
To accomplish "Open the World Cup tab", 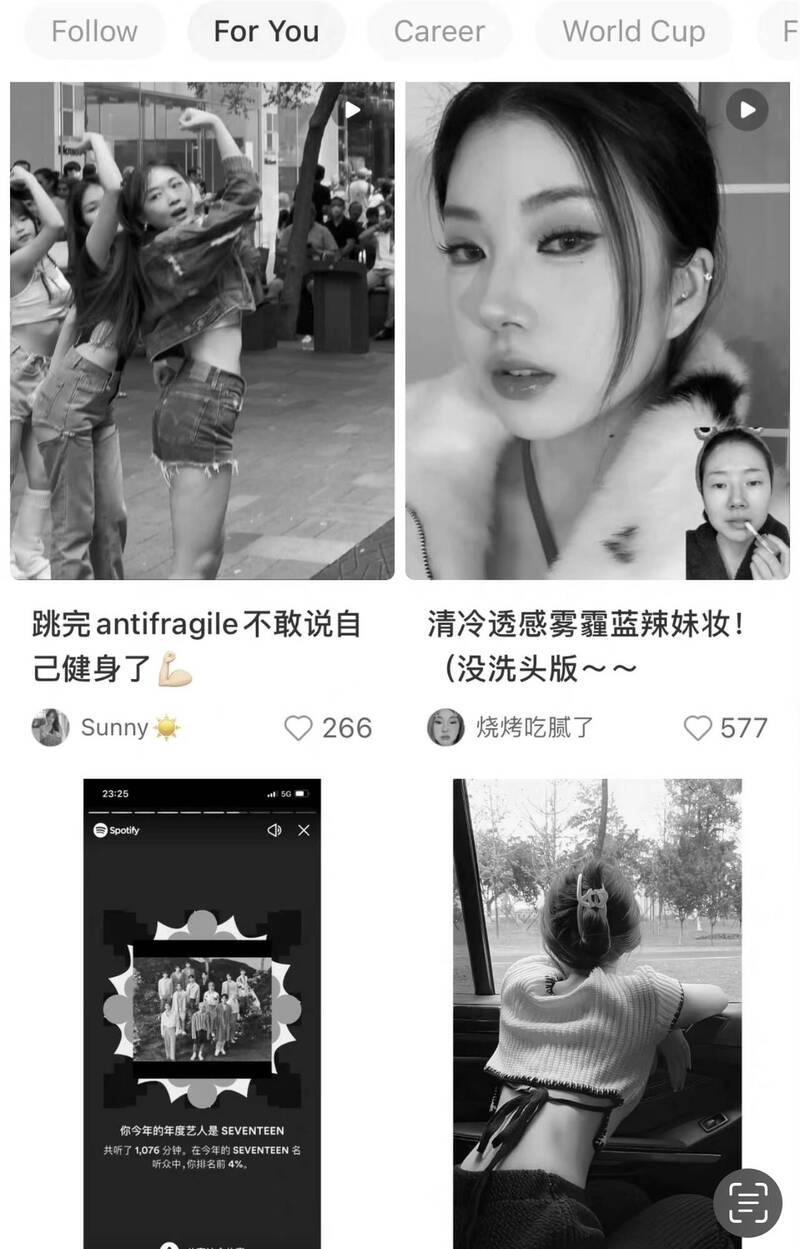I will (634, 31).
